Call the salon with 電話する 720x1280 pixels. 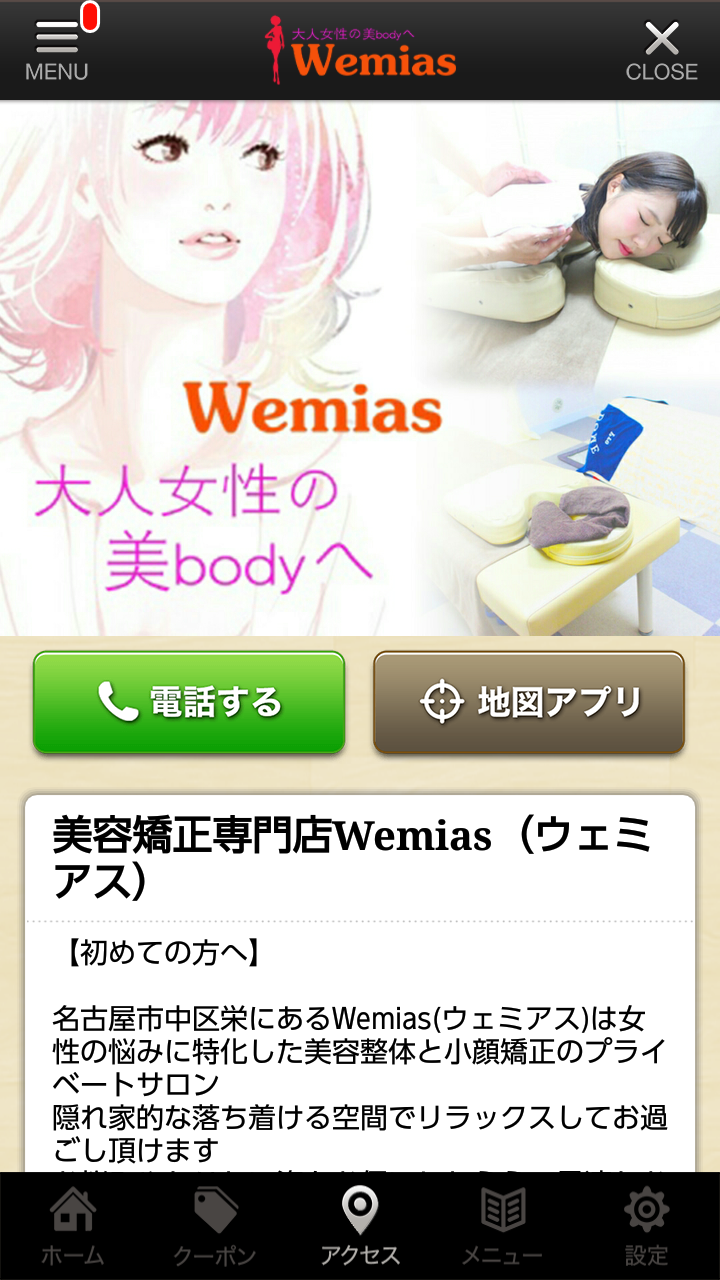(189, 702)
